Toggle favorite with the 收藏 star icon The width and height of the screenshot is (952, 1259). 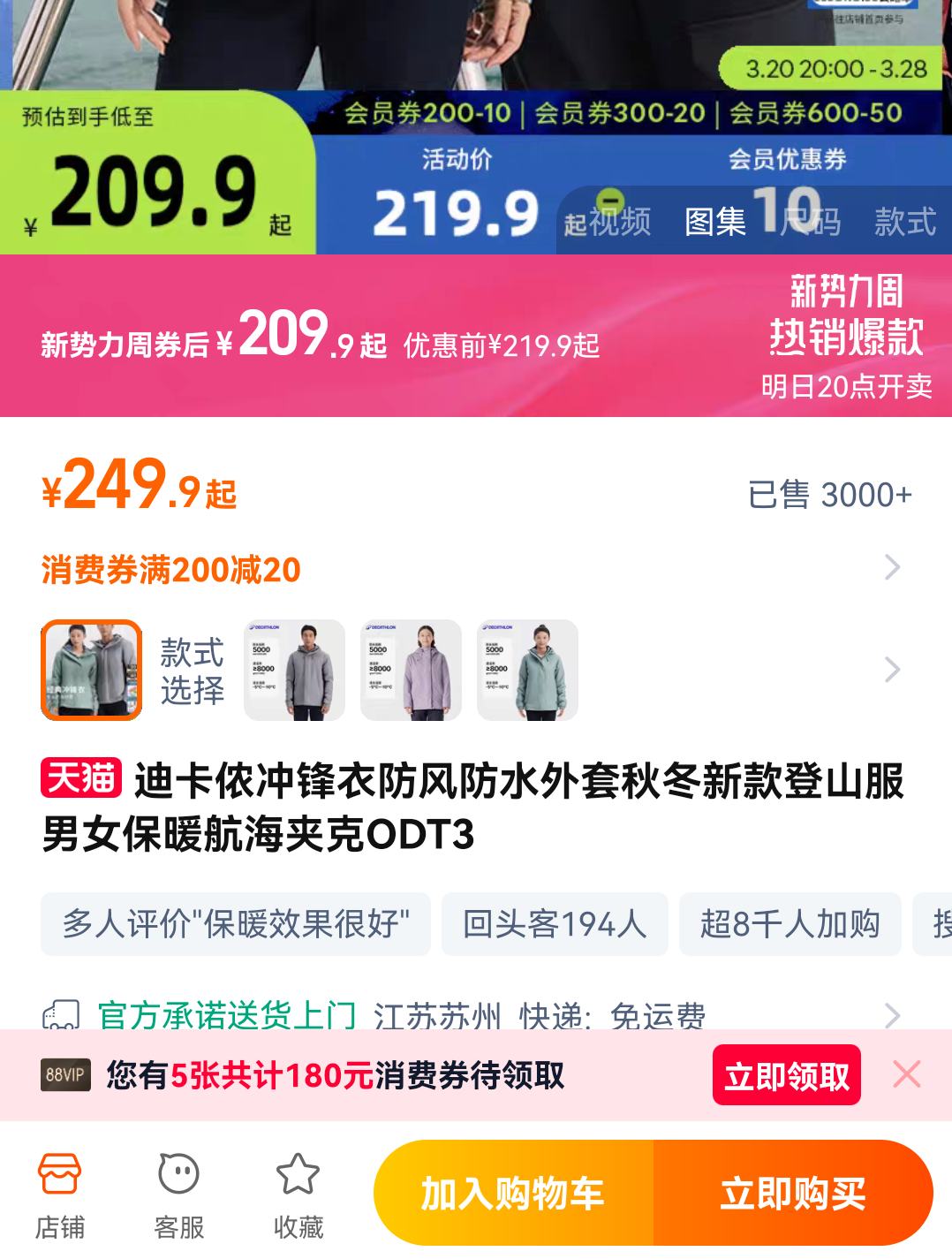(298, 1191)
